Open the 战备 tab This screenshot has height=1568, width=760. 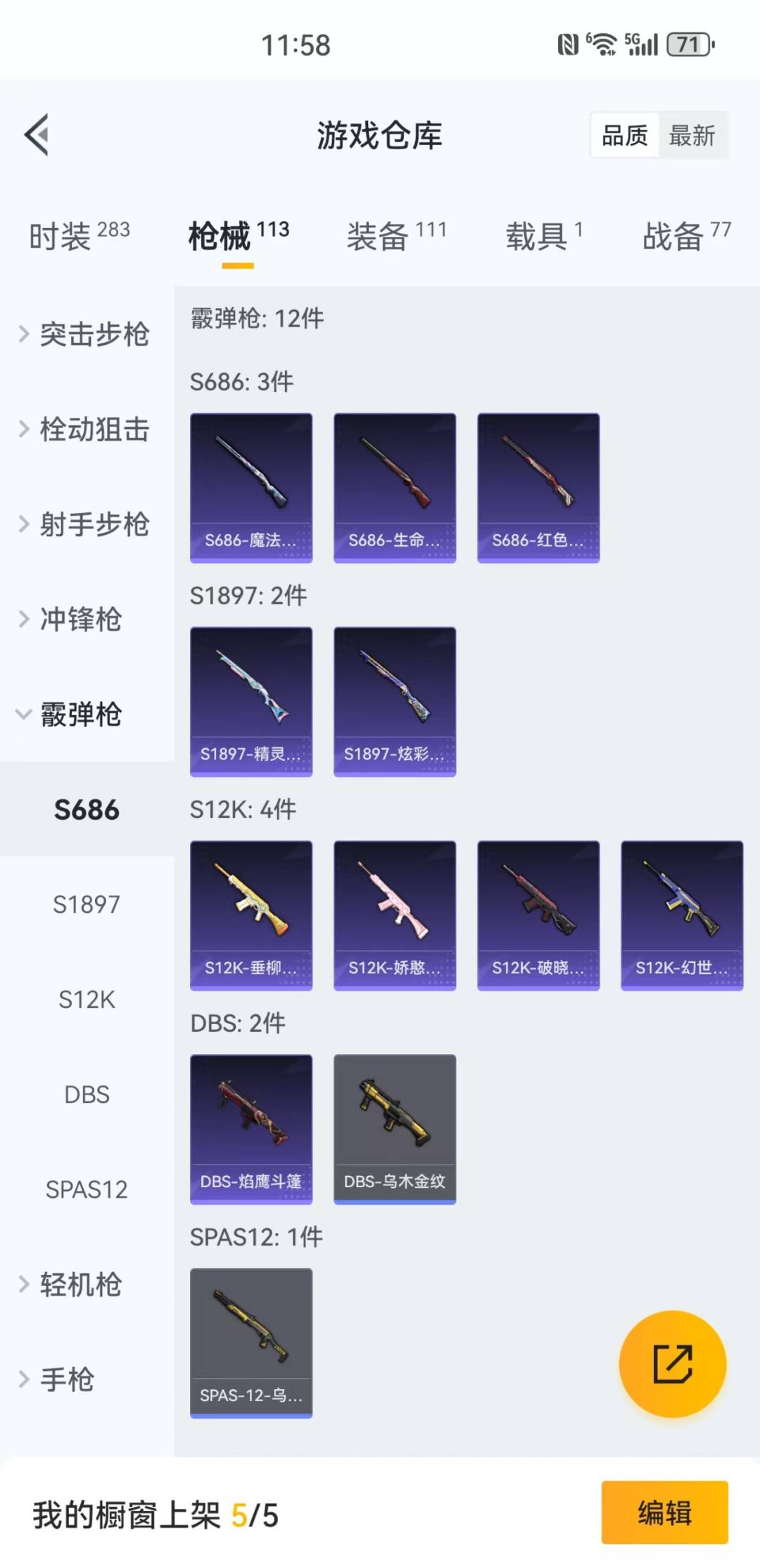[x=686, y=236]
